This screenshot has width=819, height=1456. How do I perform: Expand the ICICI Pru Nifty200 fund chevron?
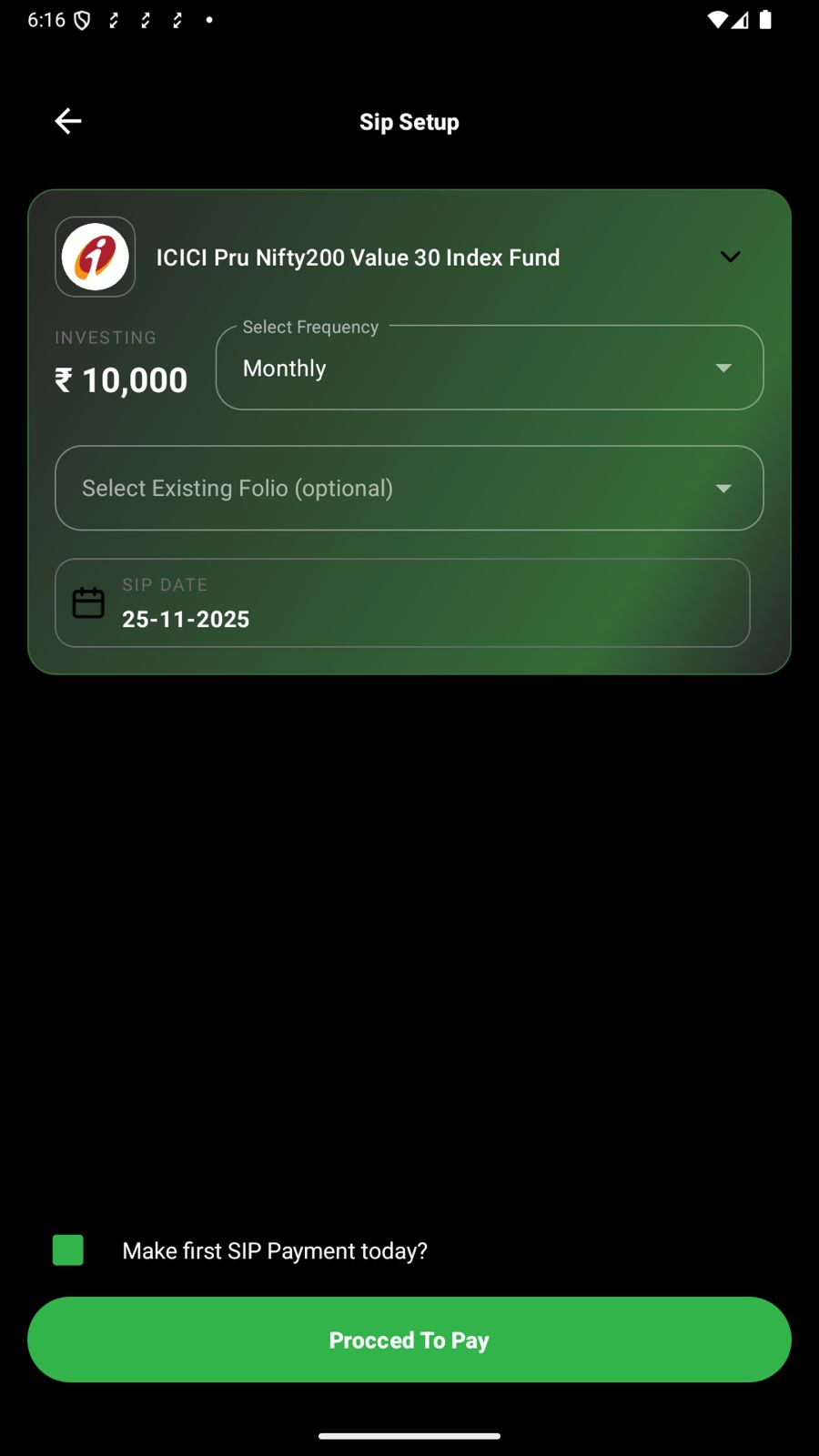tap(730, 257)
